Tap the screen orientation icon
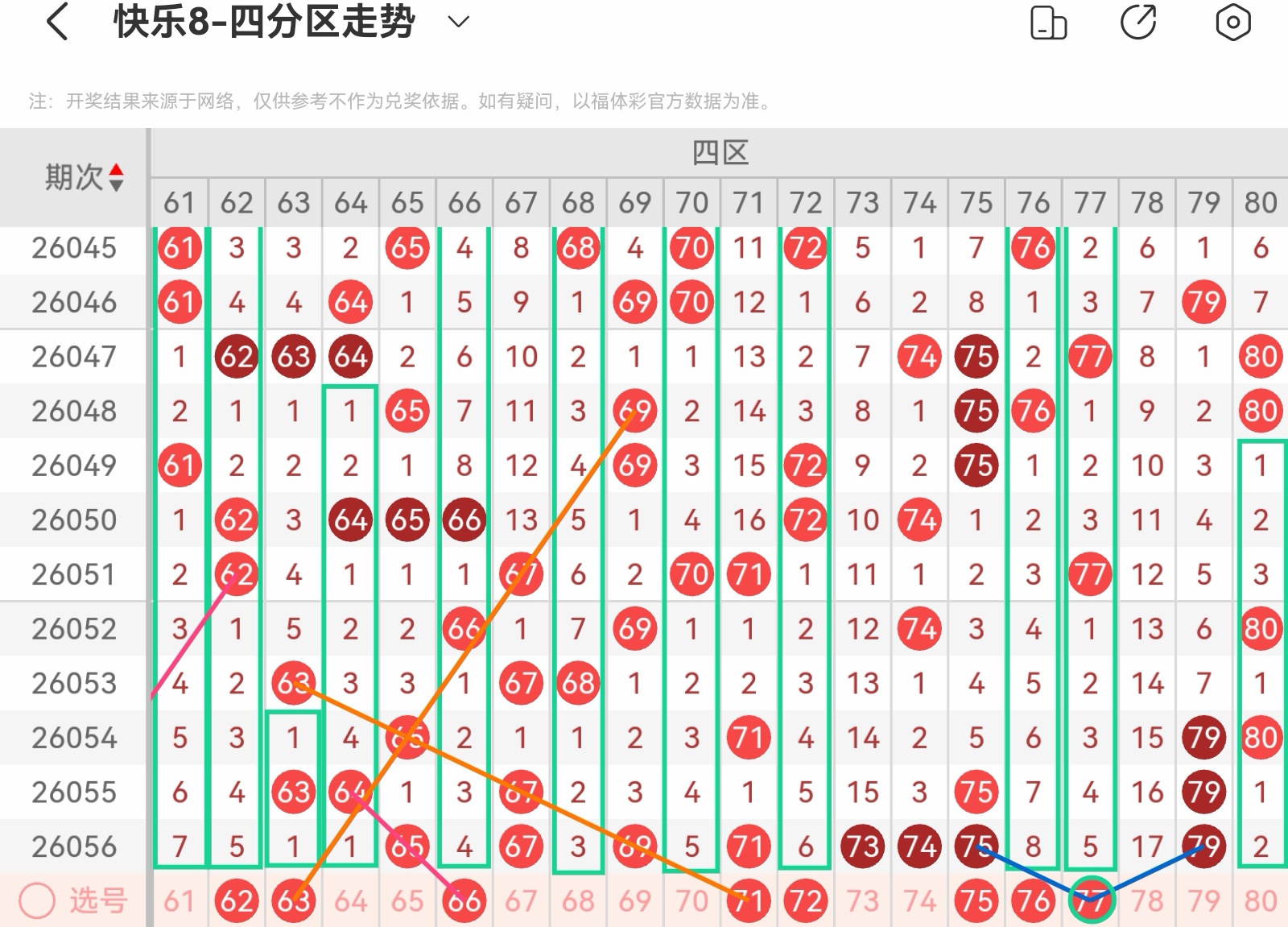This screenshot has height=927, width=1288. 1048,23
